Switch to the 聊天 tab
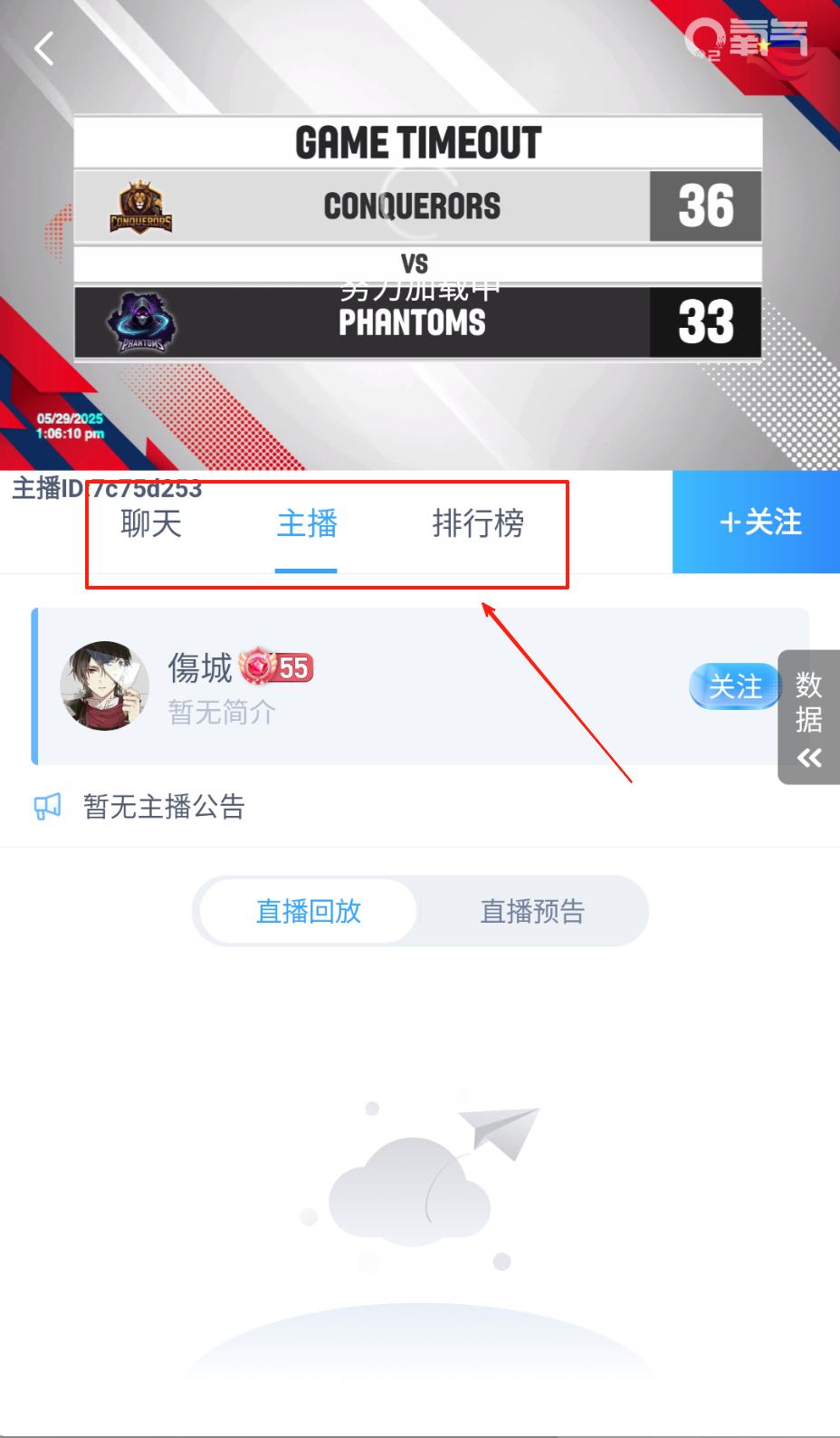840x1438 pixels. pos(151,523)
